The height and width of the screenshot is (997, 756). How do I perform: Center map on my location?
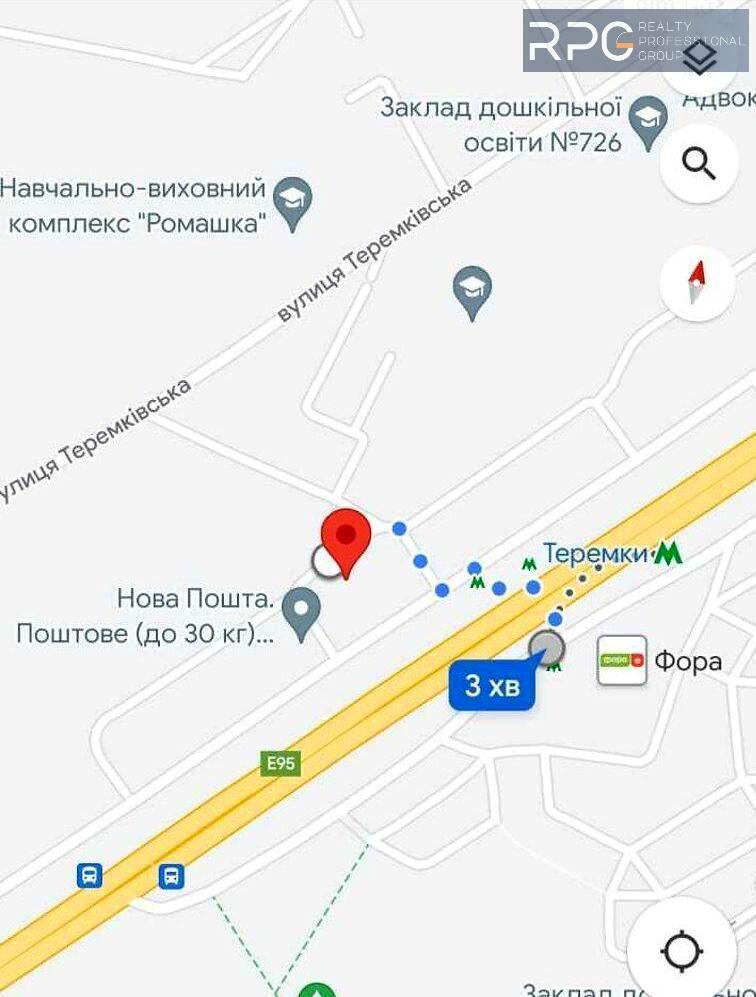click(682, 950)
